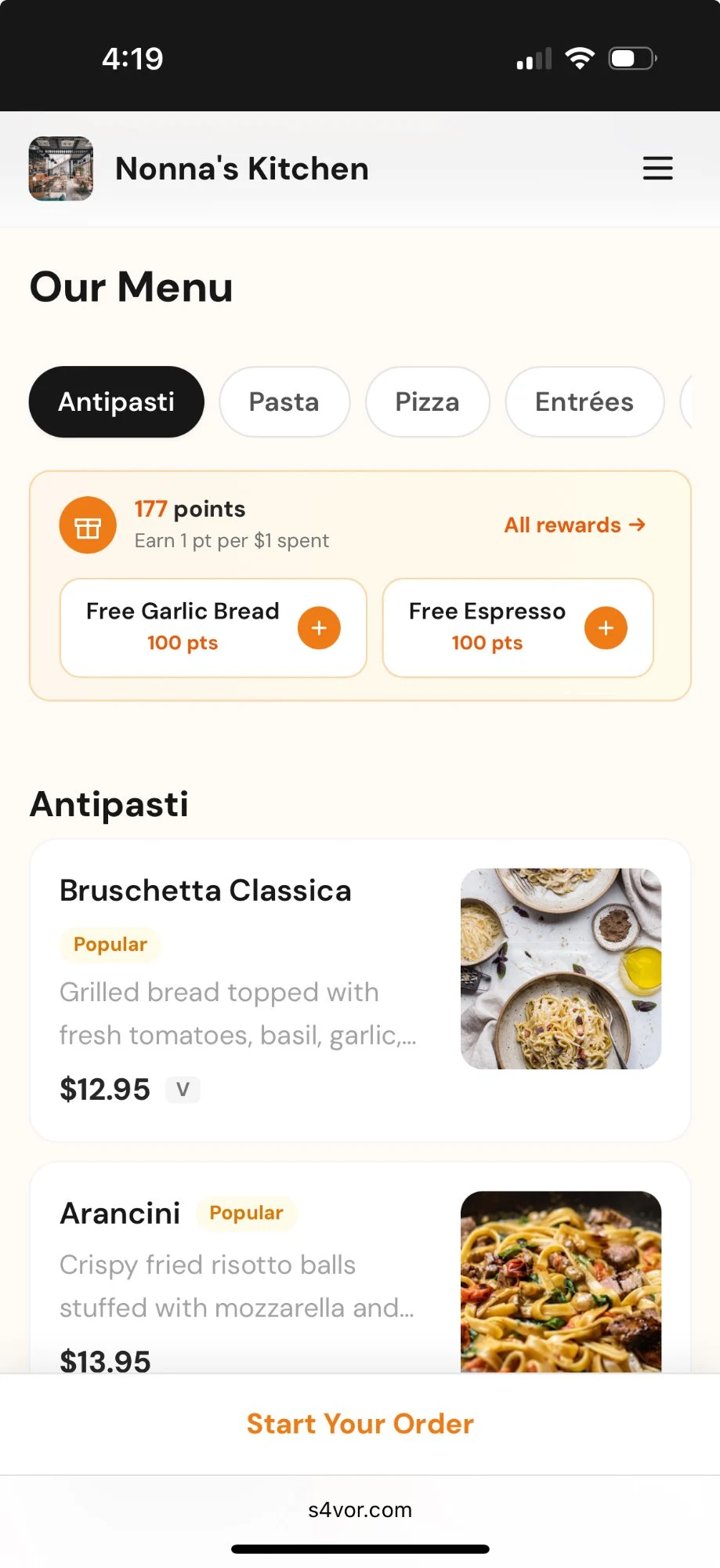The height and width of the screenshot is (1568, 720).
Task: Tap the Nonna's Kitchen logo image
Action: click(60, 167)
